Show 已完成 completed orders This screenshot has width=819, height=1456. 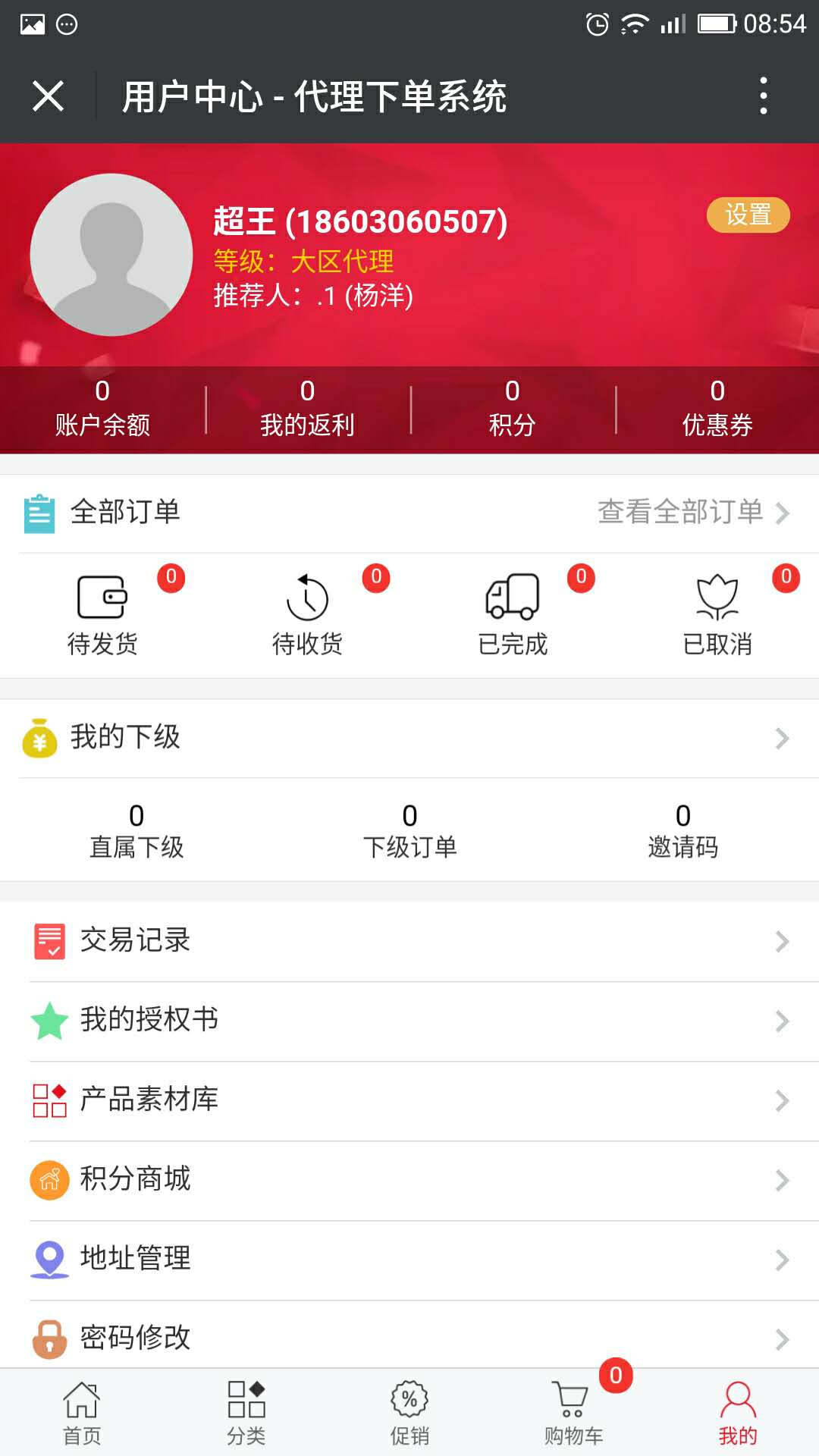(x=513, y=613)
